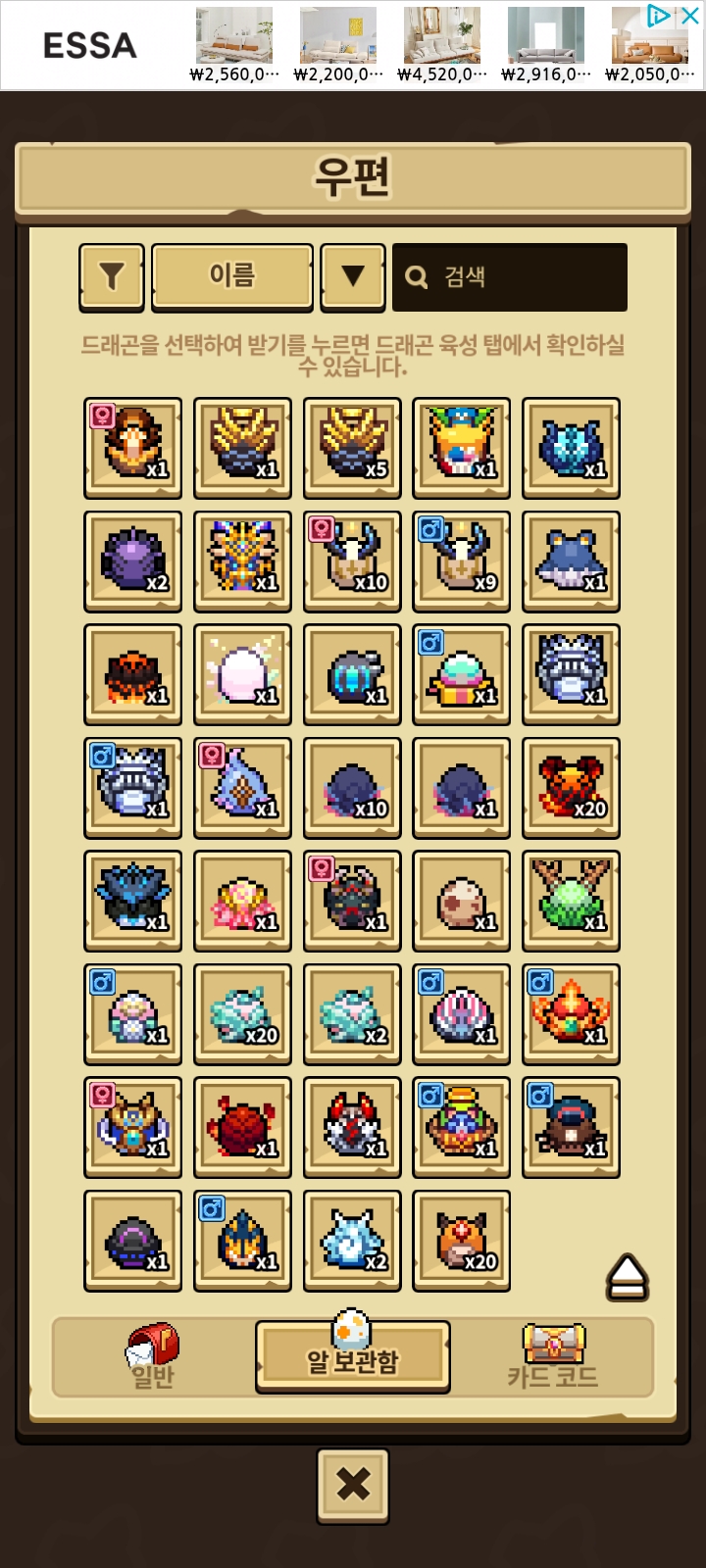Select the plain beige spotted egg x1
The width and height of the screenshot is (706, 1568).
click(x=461, y=901)
